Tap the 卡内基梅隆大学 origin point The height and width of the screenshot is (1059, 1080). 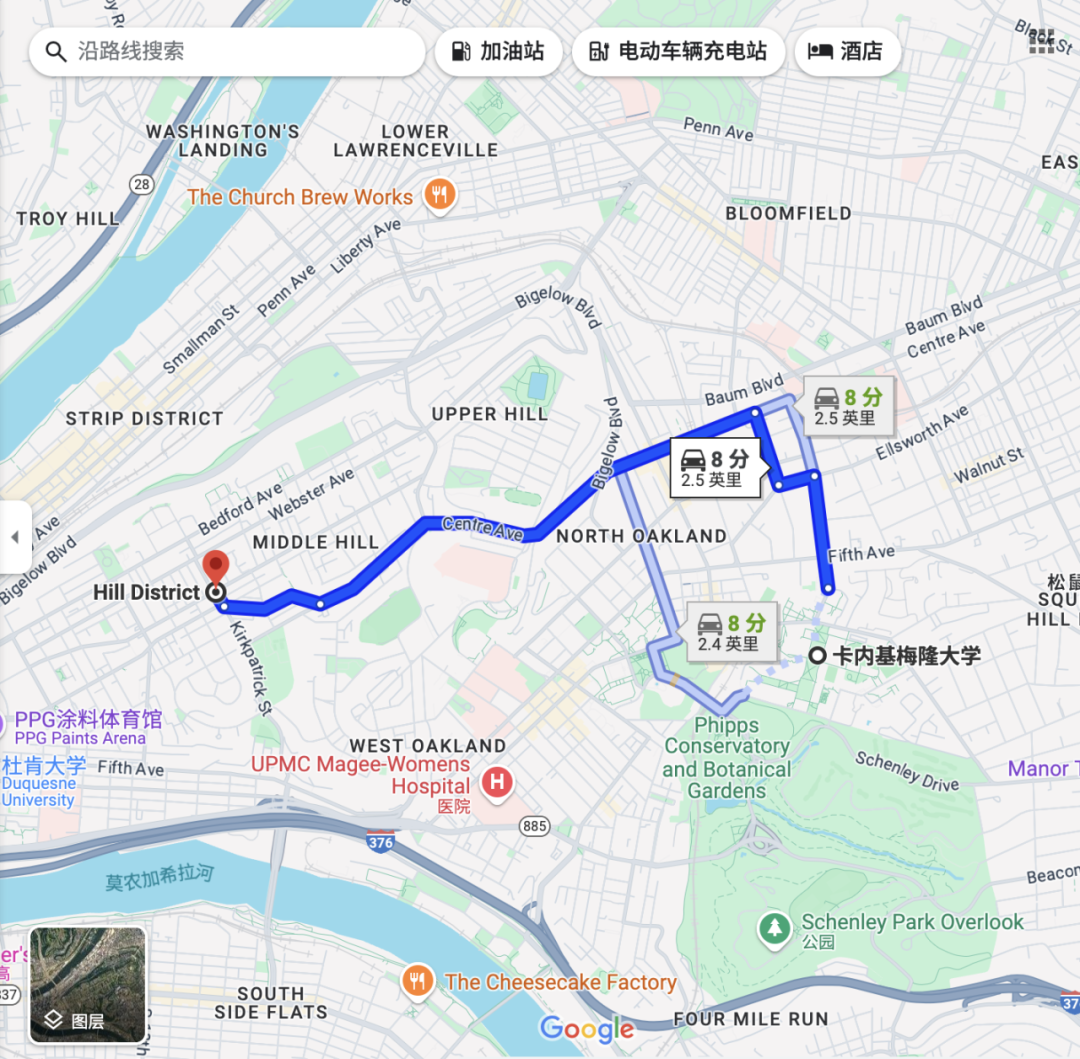pos(817,656)
